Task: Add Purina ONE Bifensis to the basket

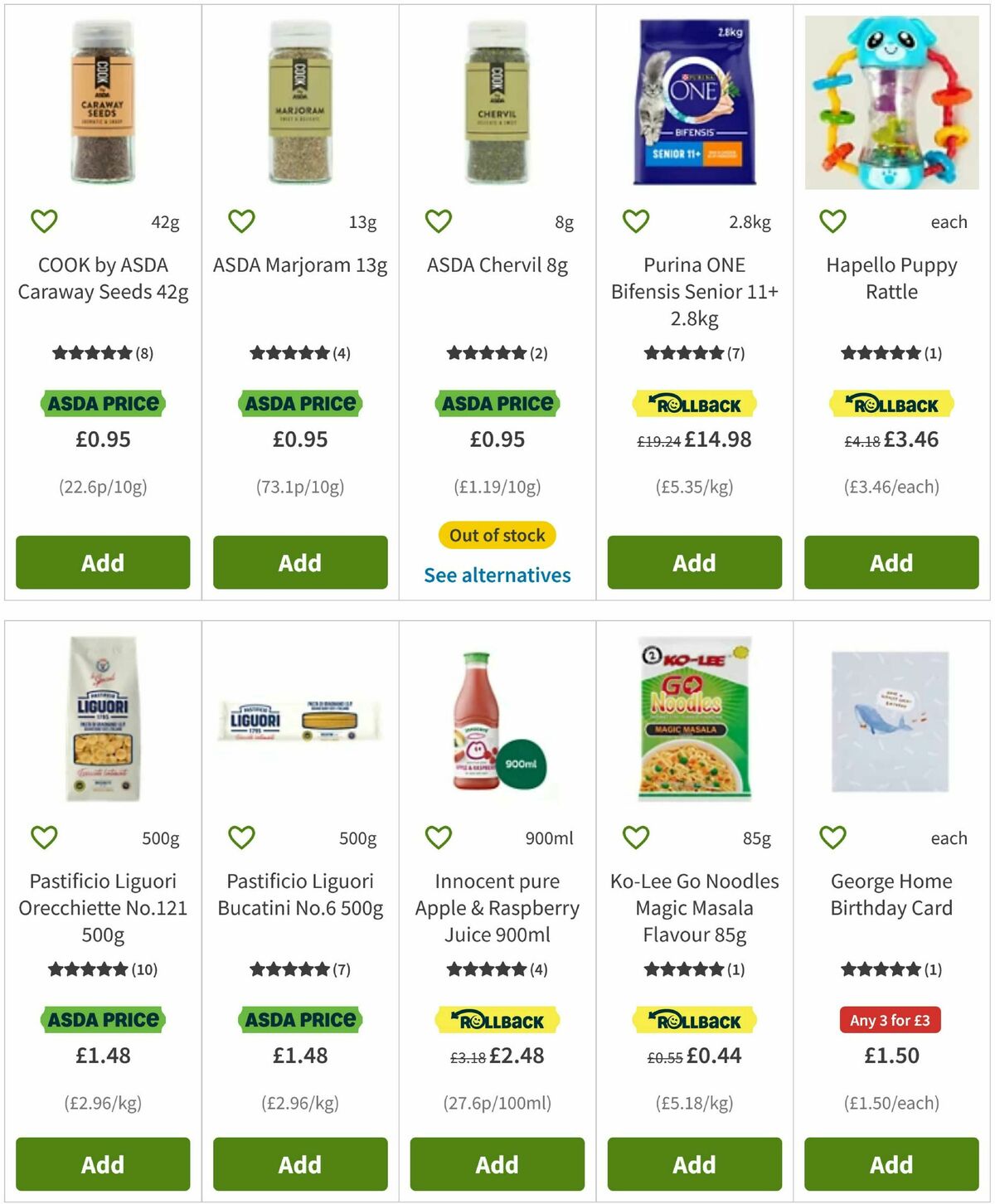Action: pyautogui.click(x=694, y=562)
